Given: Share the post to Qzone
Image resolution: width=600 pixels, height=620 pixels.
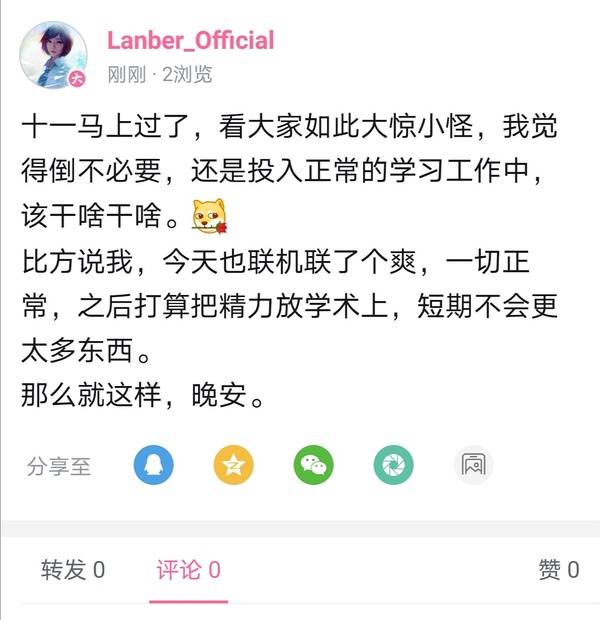Looking at the screenshot, I should pyautogui.click(x=233, y=465).
